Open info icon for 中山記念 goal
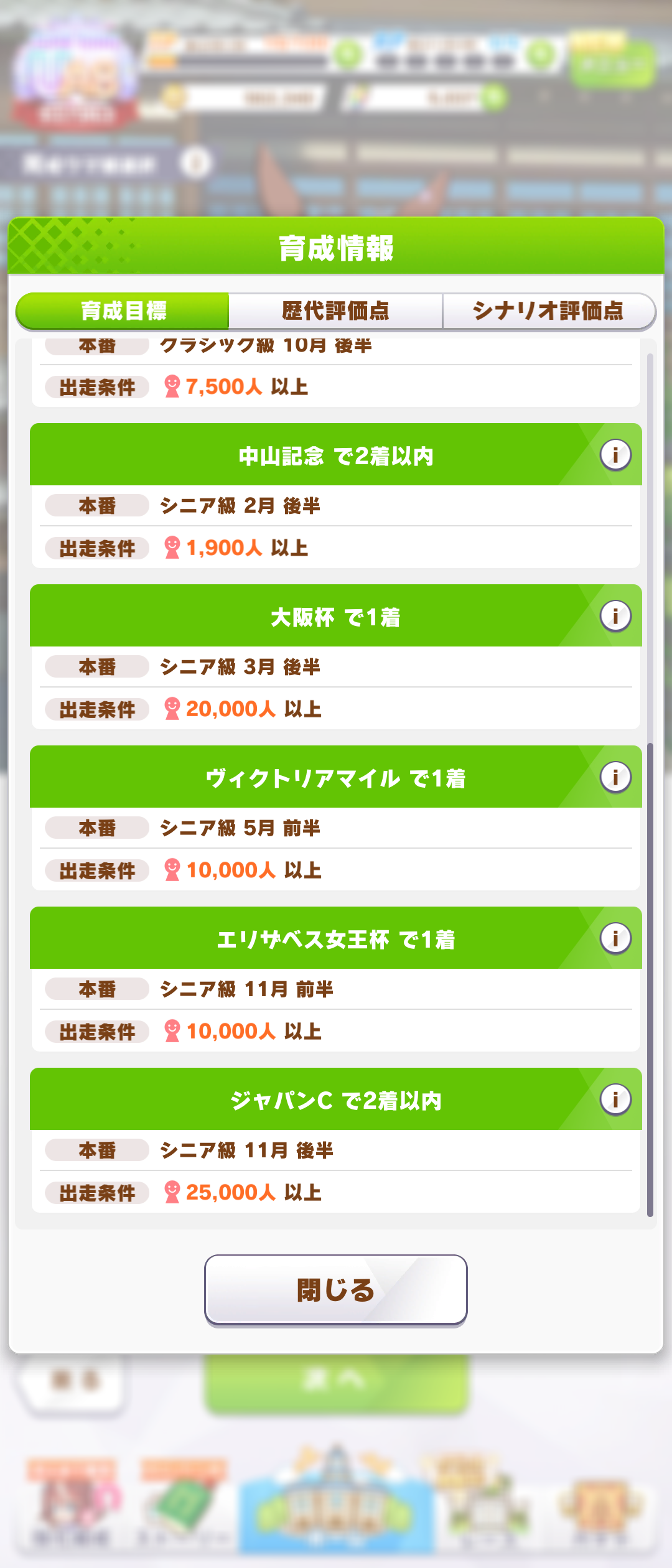This screenshot has width=672, height=1568. pos(615,455)
